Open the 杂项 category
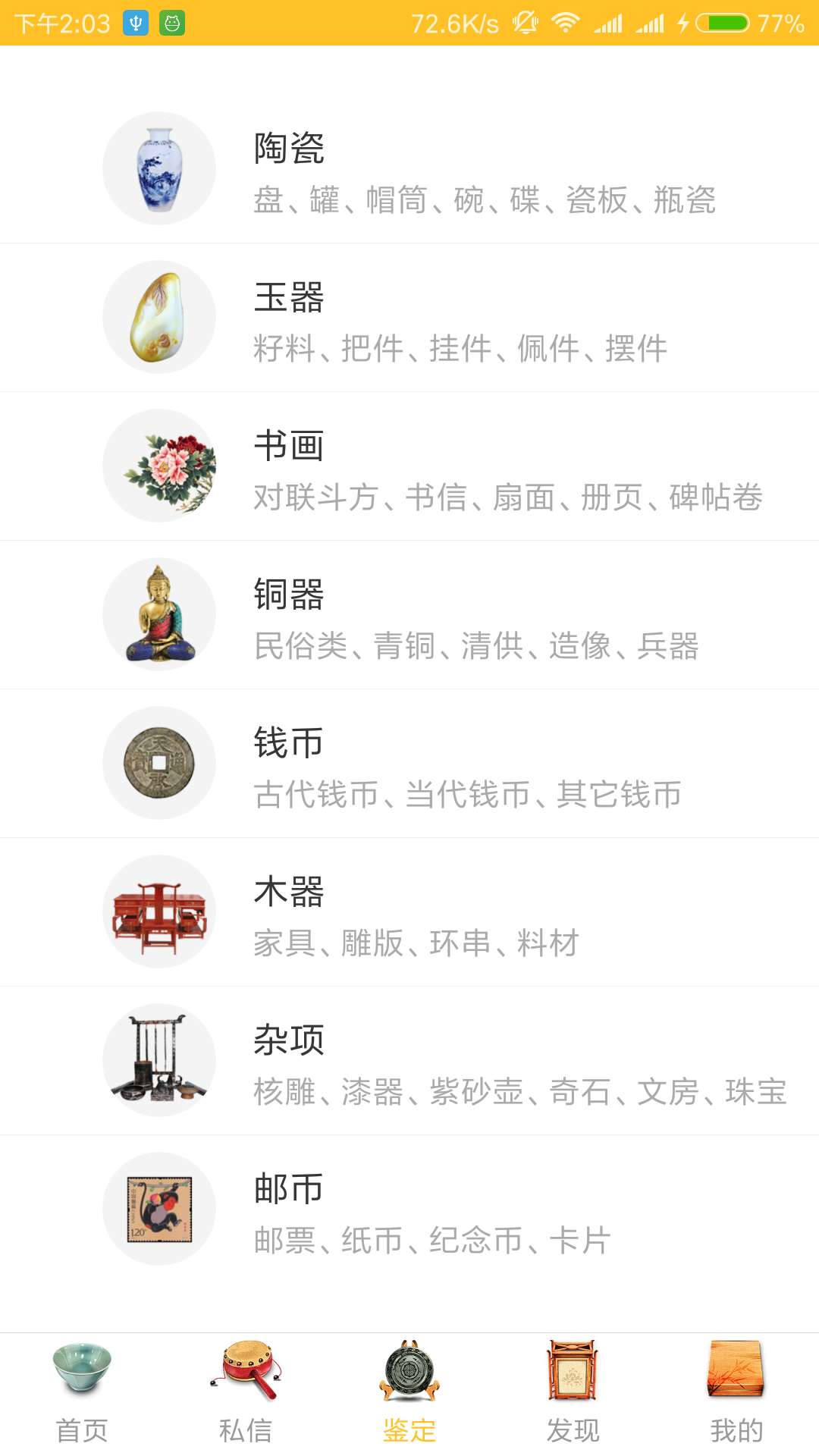 (409, 1060)
